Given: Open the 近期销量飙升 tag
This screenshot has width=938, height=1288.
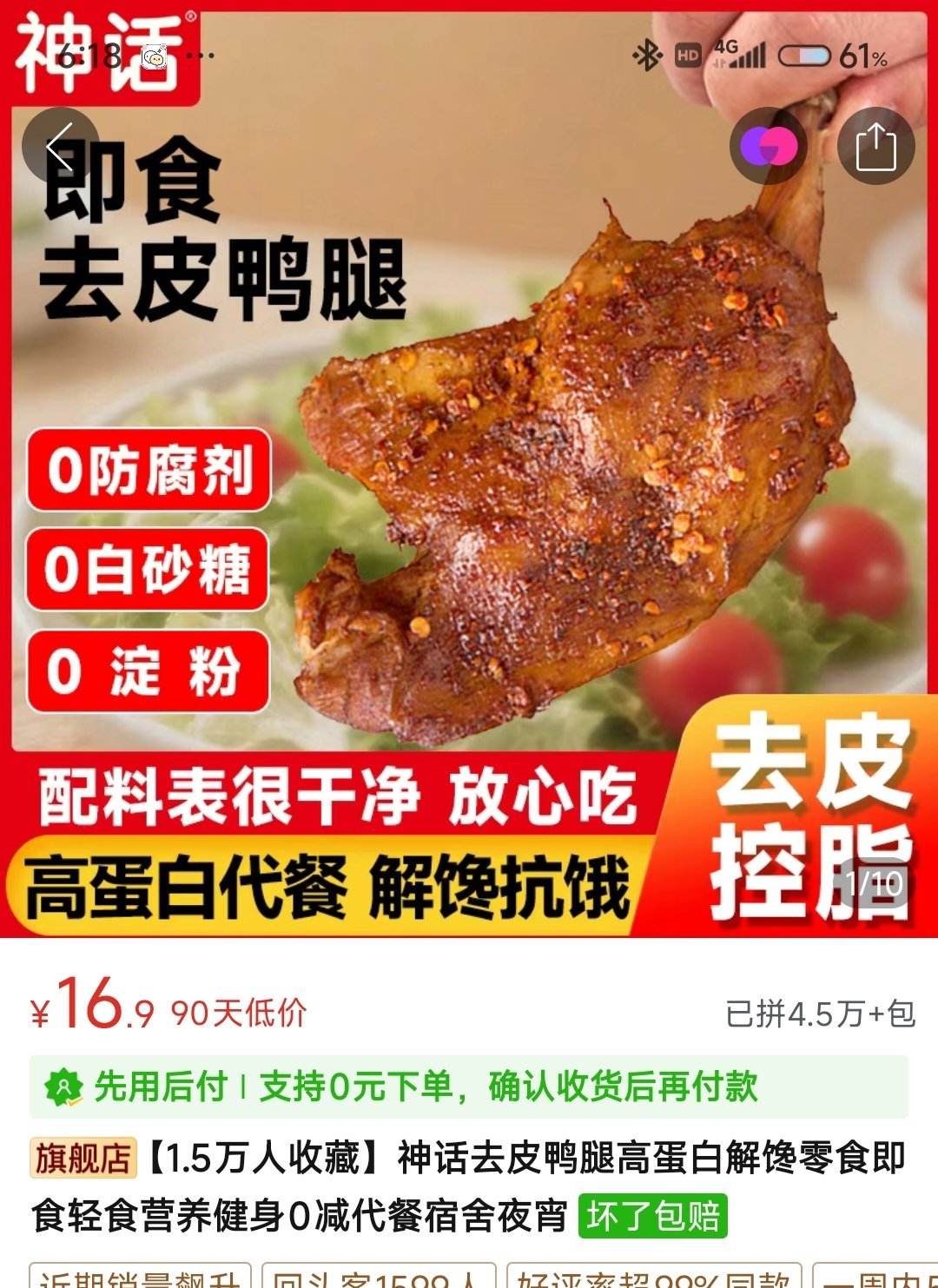Looking at the screenshot, I should (140, 1277).
